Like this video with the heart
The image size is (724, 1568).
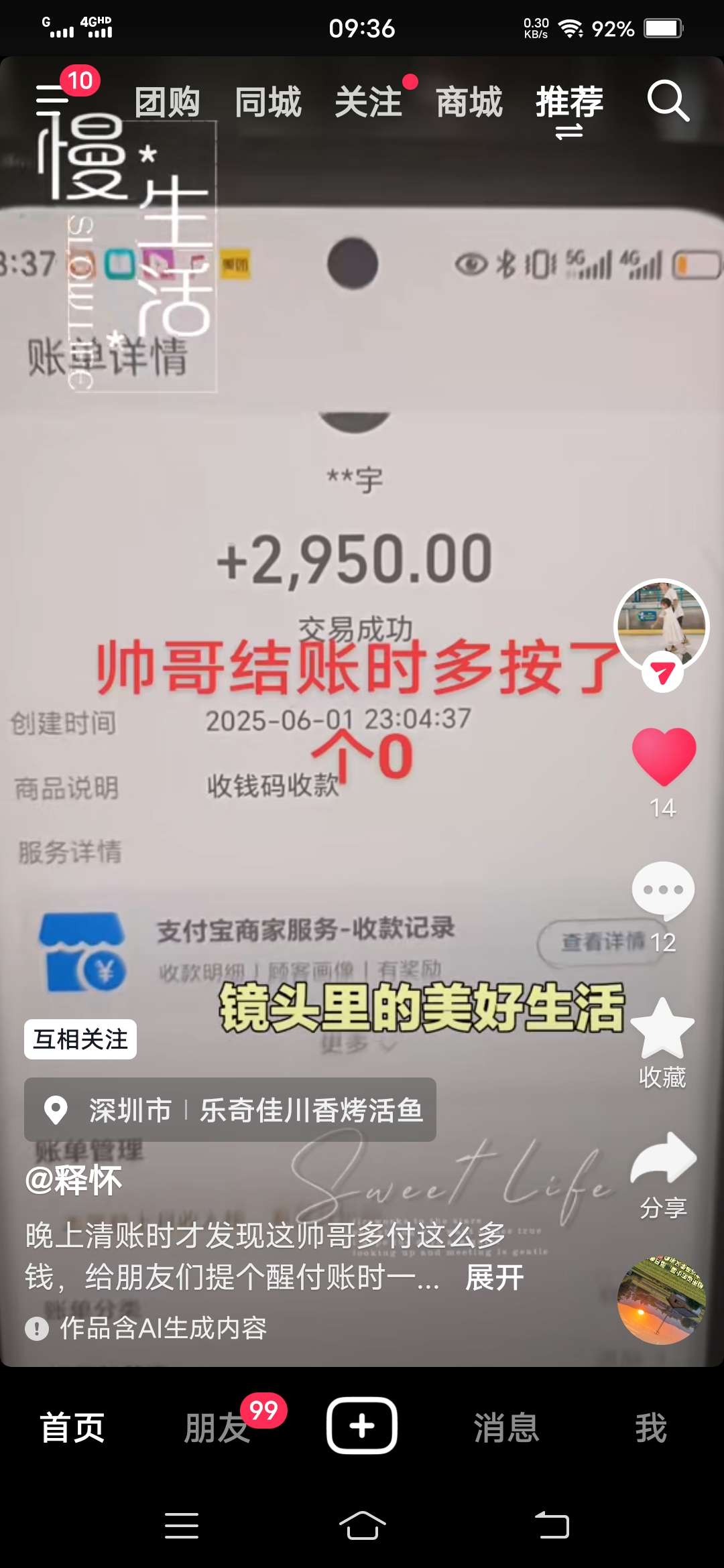664,756
